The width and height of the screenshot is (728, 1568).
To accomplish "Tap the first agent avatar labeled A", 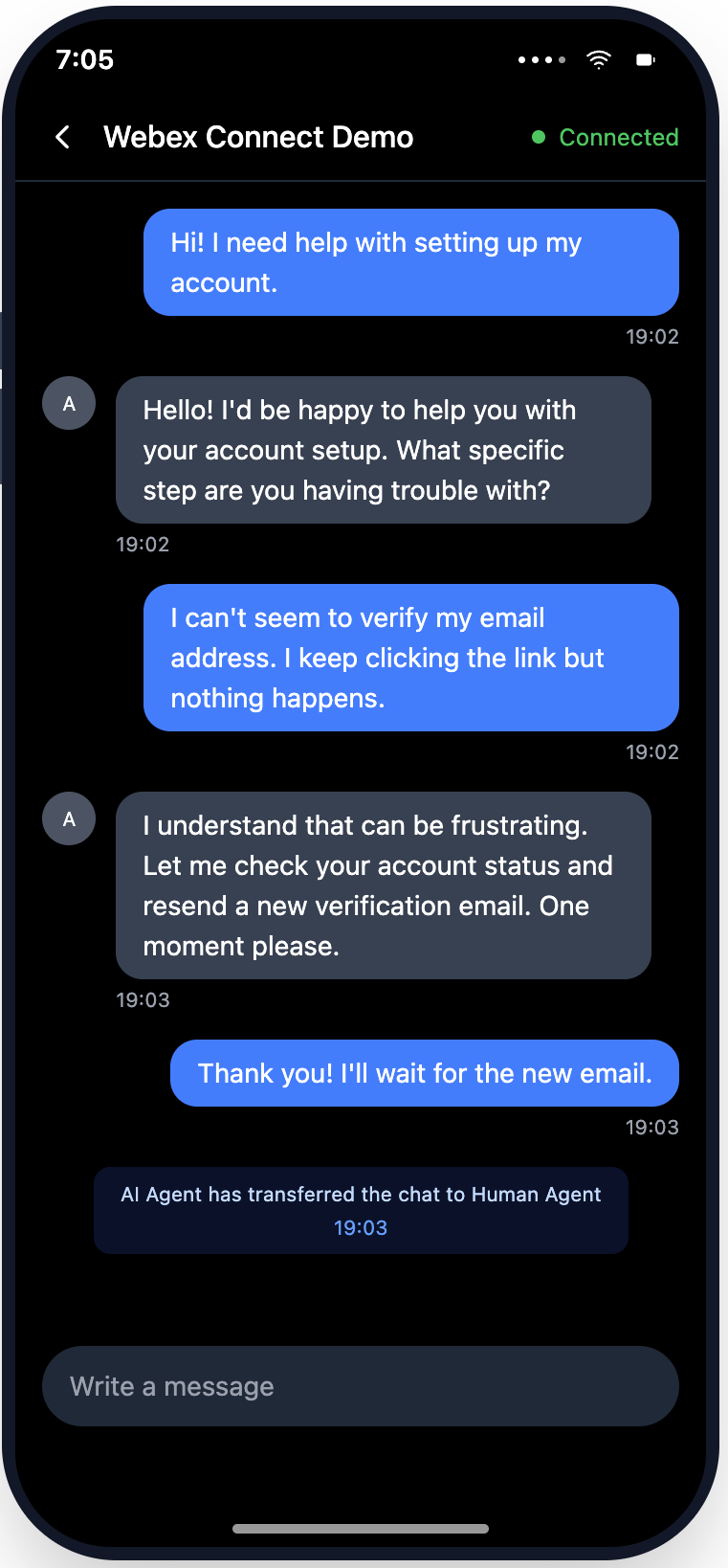I will 68,403.
